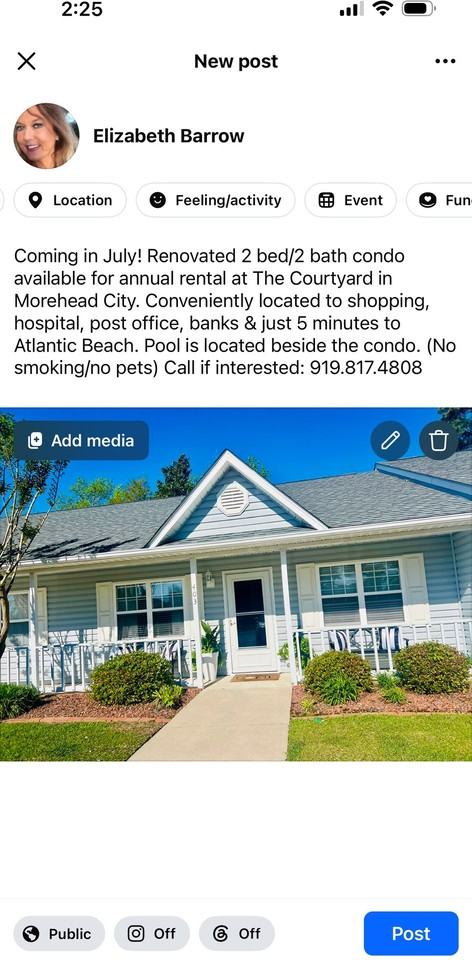This screenshot has width=472, height=960.
Task: Delete the attached photo with the trash icon
Action: [x=439, y=440]
